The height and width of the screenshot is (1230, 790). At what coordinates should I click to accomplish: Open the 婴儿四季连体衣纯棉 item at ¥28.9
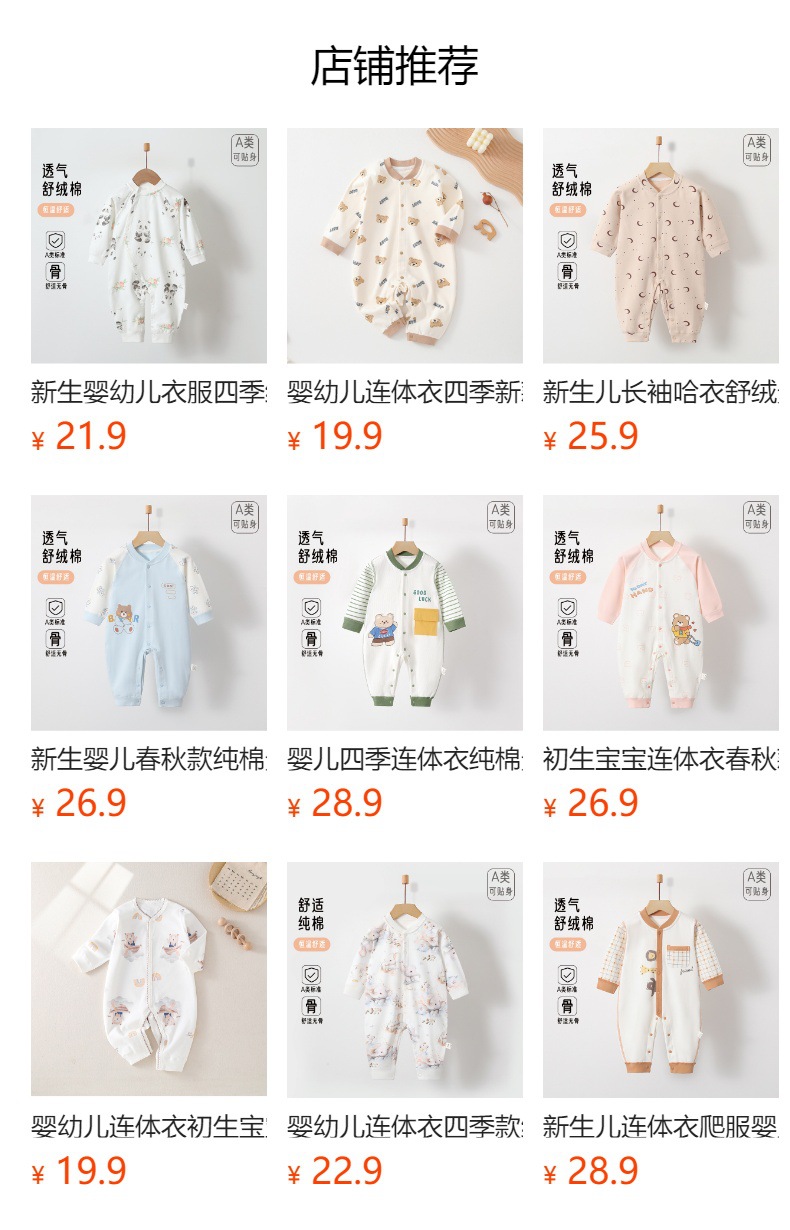(x=404, y=613)
